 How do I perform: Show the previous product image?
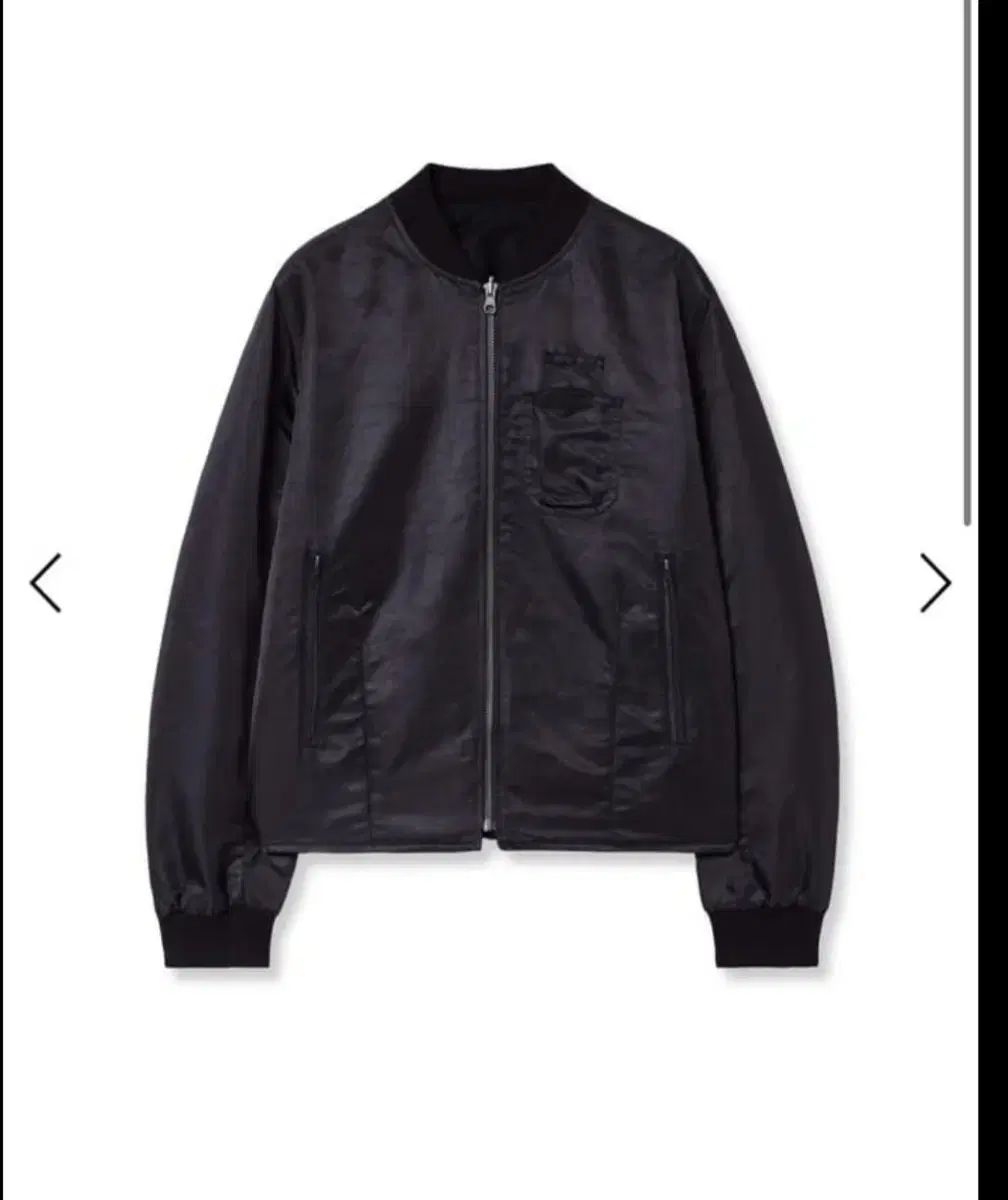point(45,582)
